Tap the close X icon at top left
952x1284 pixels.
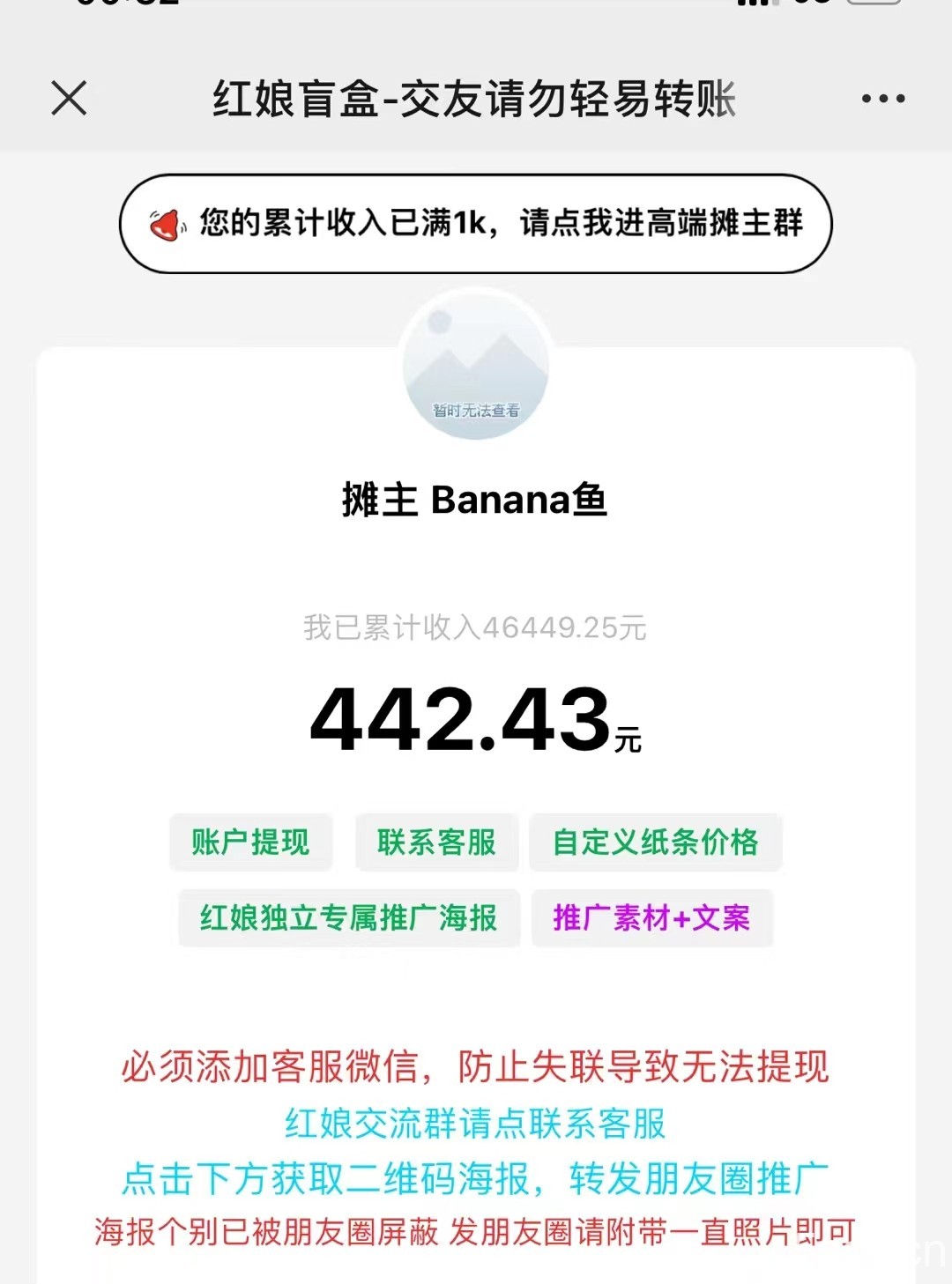[69, 99]
